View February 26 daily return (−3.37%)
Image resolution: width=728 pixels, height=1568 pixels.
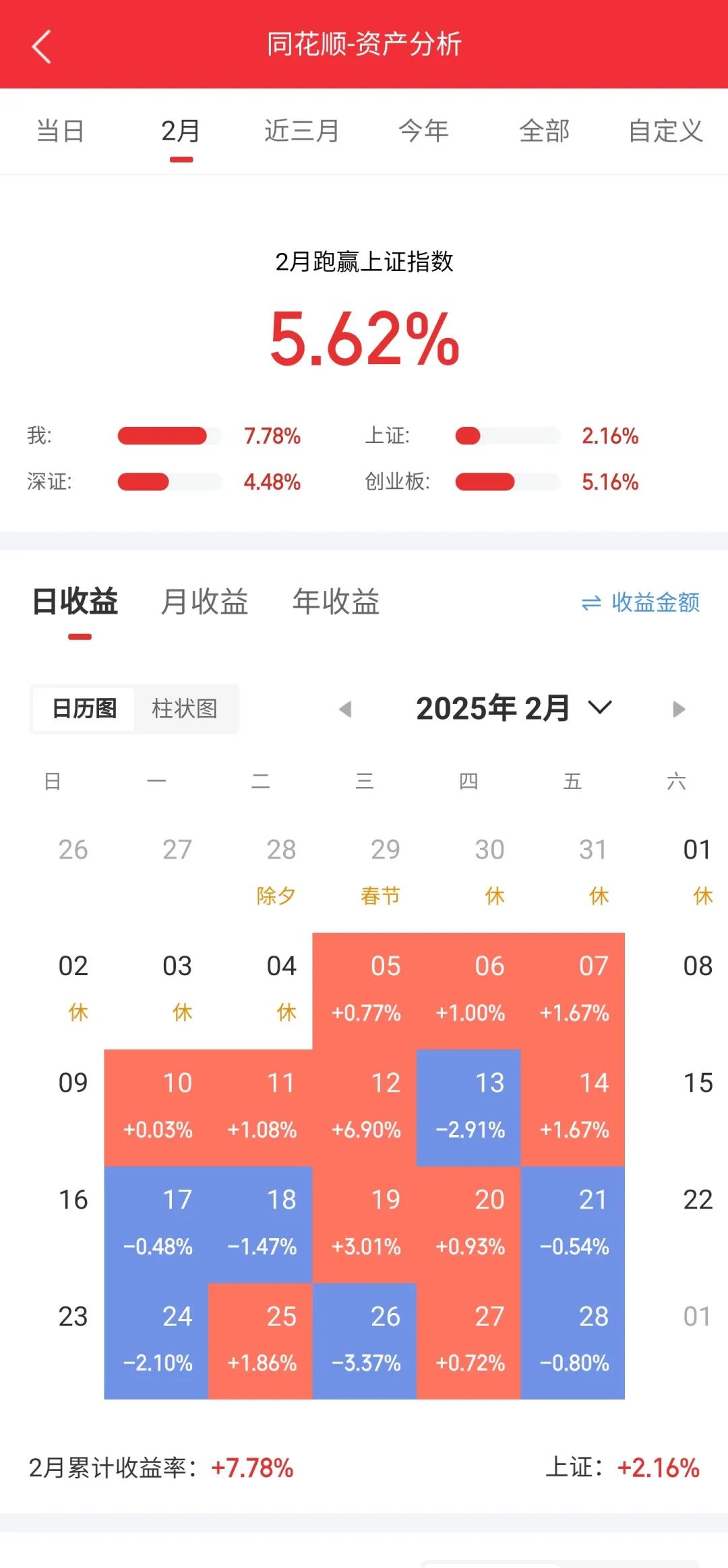coord(365,1341)
